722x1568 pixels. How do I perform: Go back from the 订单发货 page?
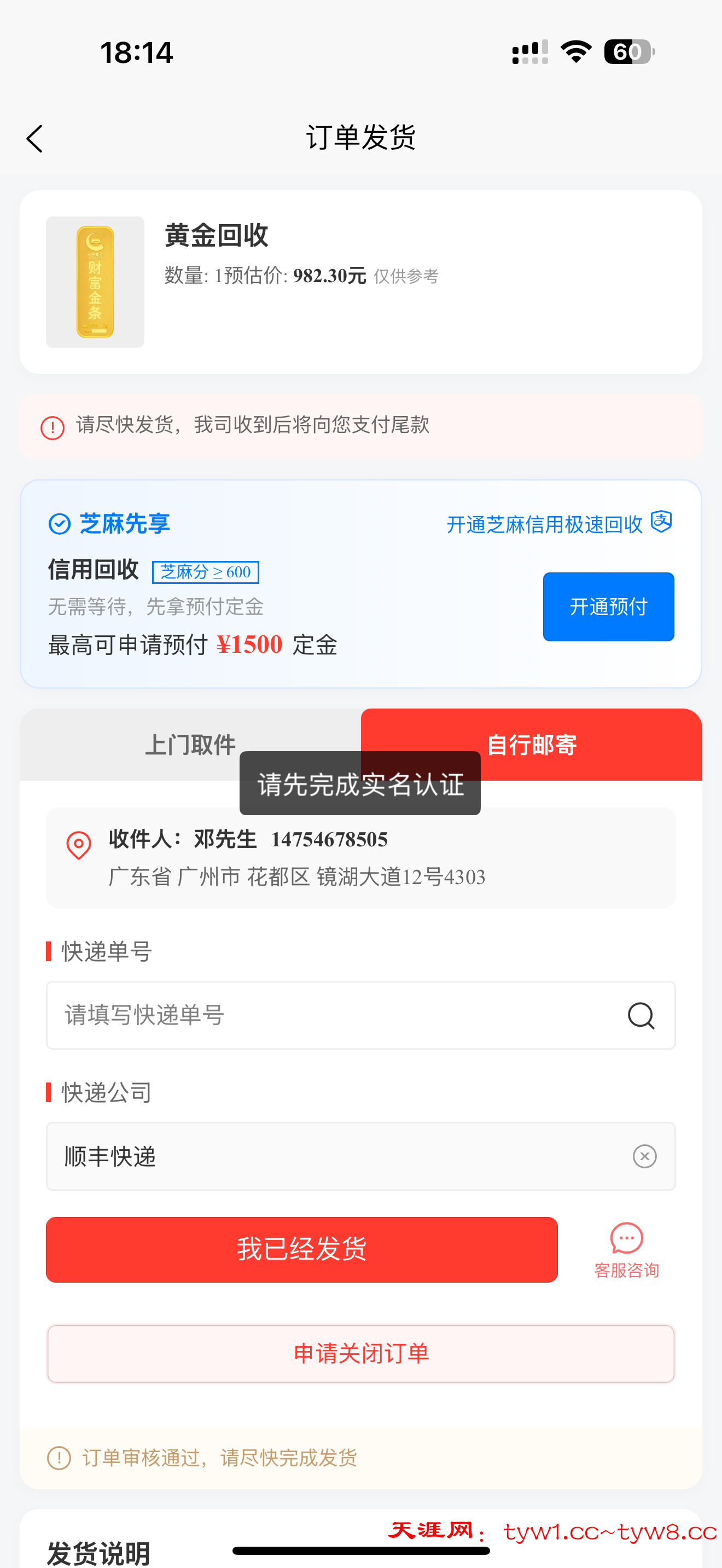34,139
